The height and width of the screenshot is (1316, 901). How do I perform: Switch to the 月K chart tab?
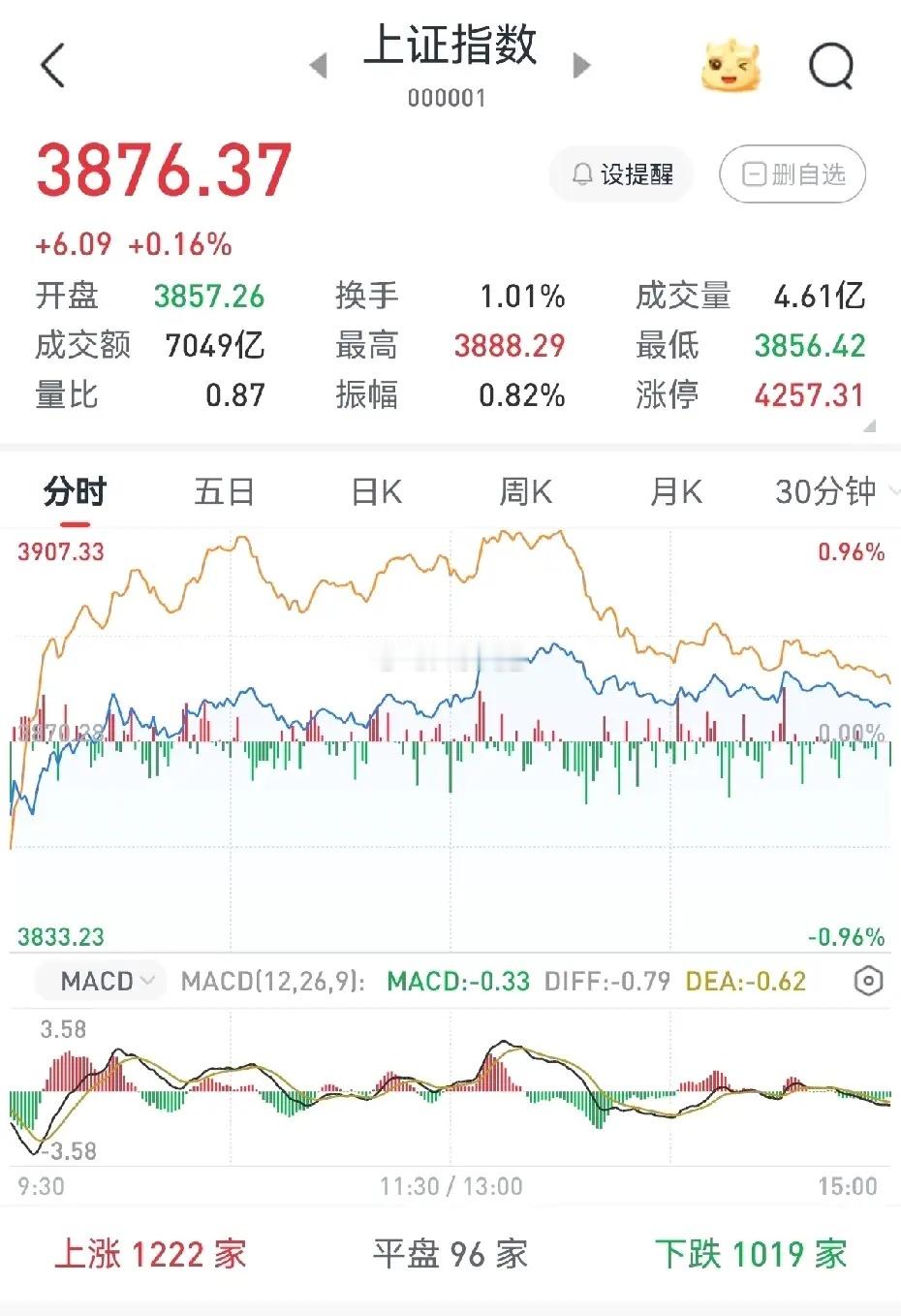675,492
